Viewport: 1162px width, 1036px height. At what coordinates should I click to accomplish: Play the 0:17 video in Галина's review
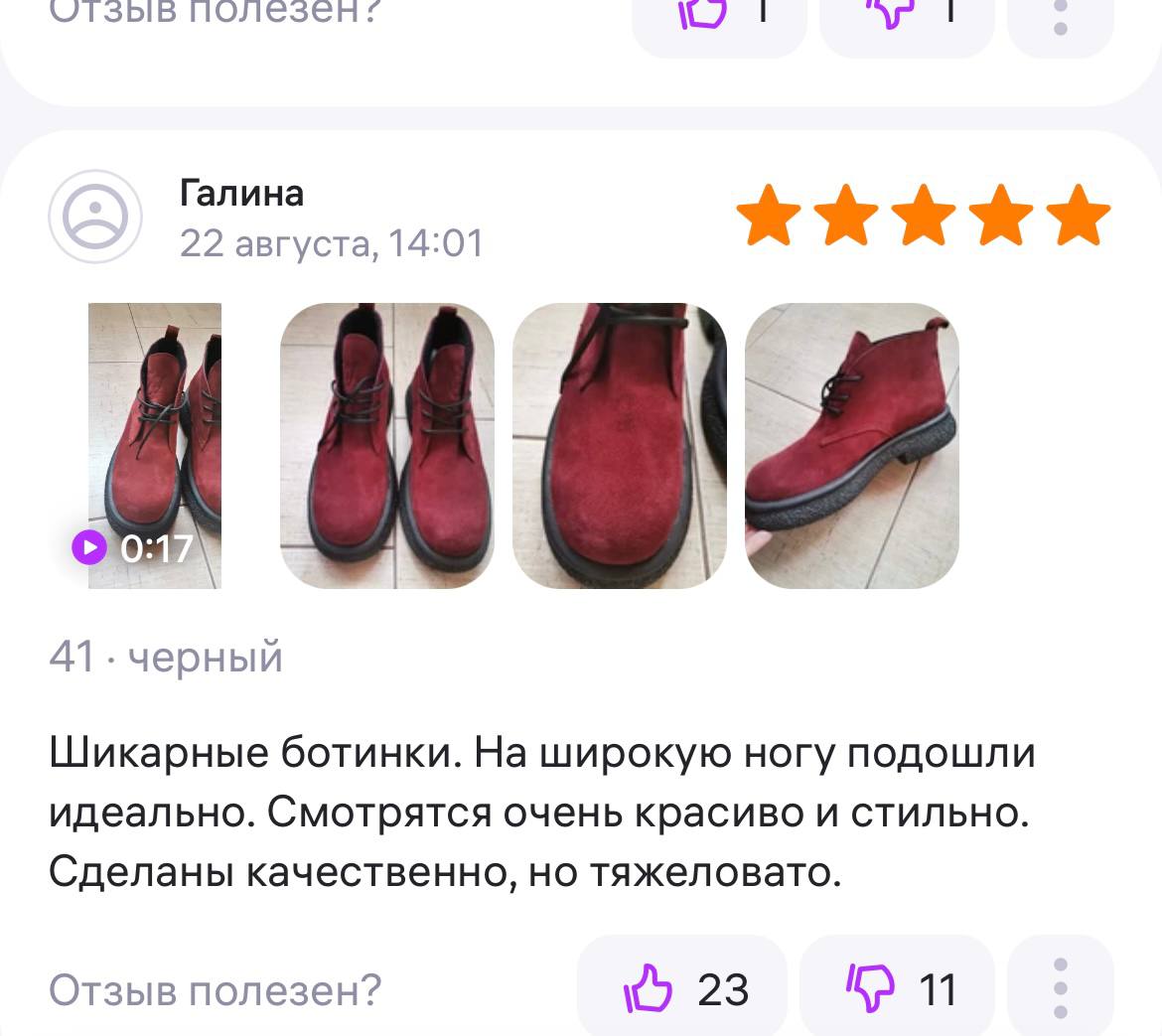click(x=155, y=446)
